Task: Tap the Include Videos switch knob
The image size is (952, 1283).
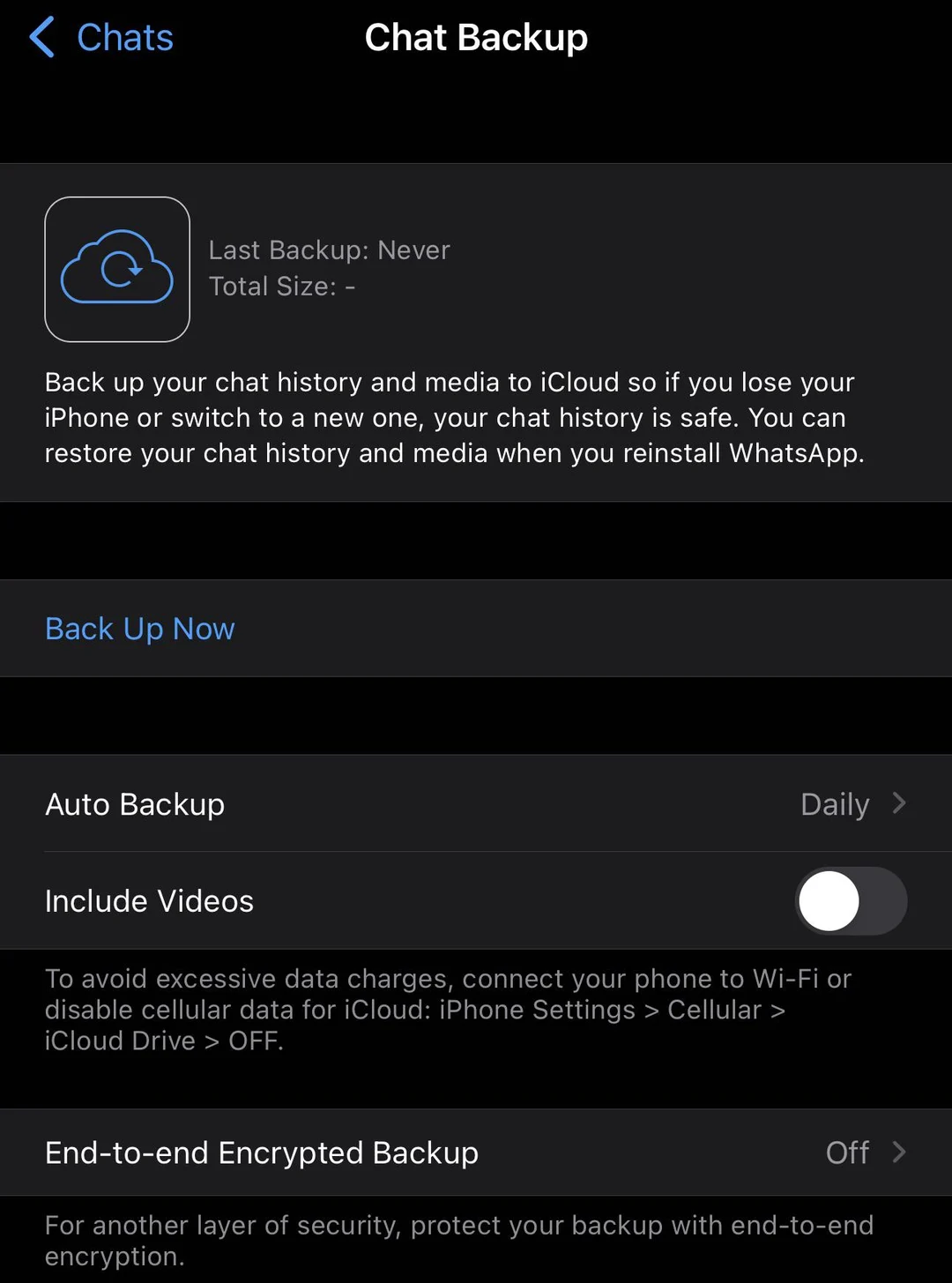Action: 828,900
